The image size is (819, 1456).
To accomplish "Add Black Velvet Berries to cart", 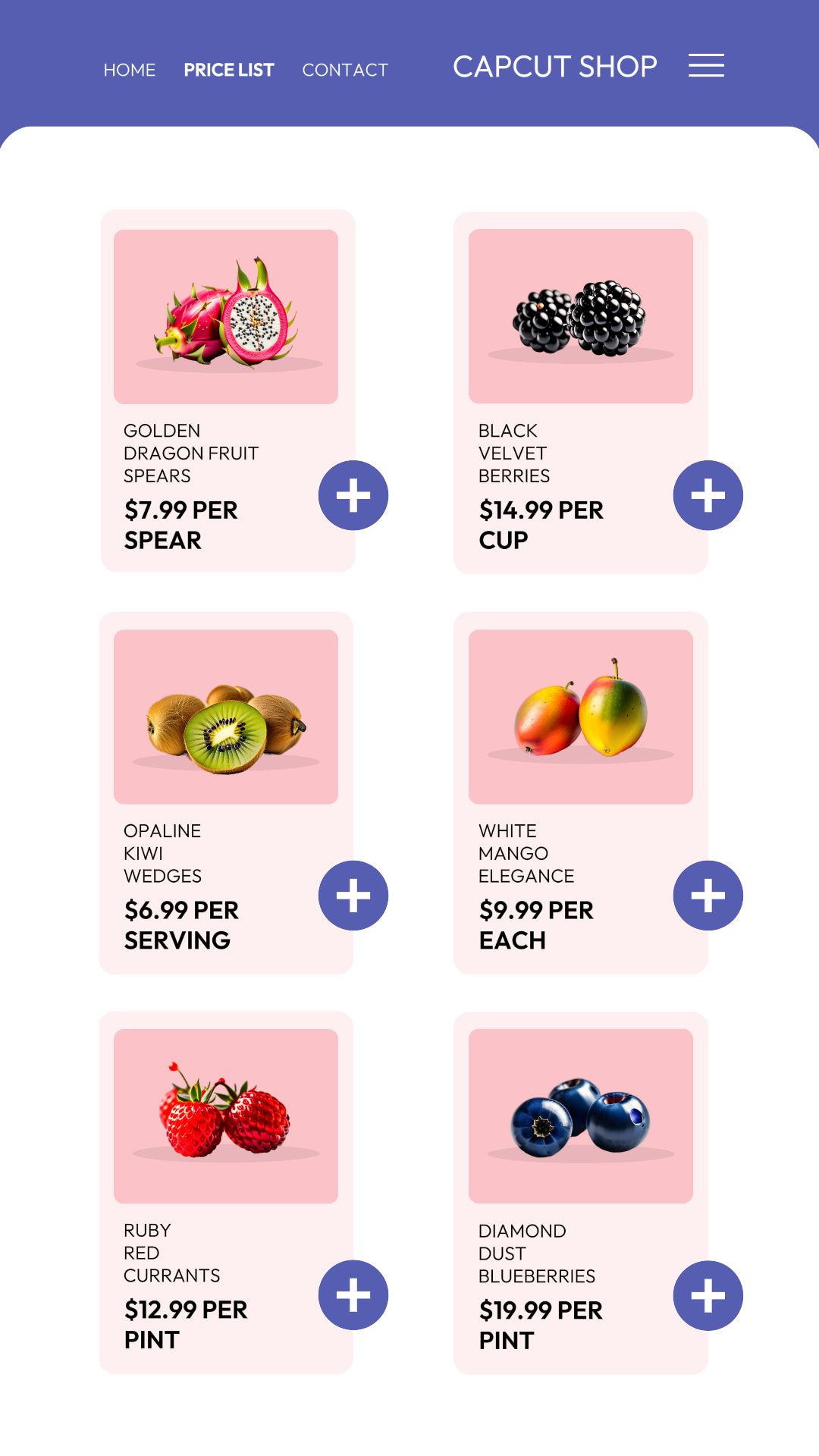I will pos(708,495).
